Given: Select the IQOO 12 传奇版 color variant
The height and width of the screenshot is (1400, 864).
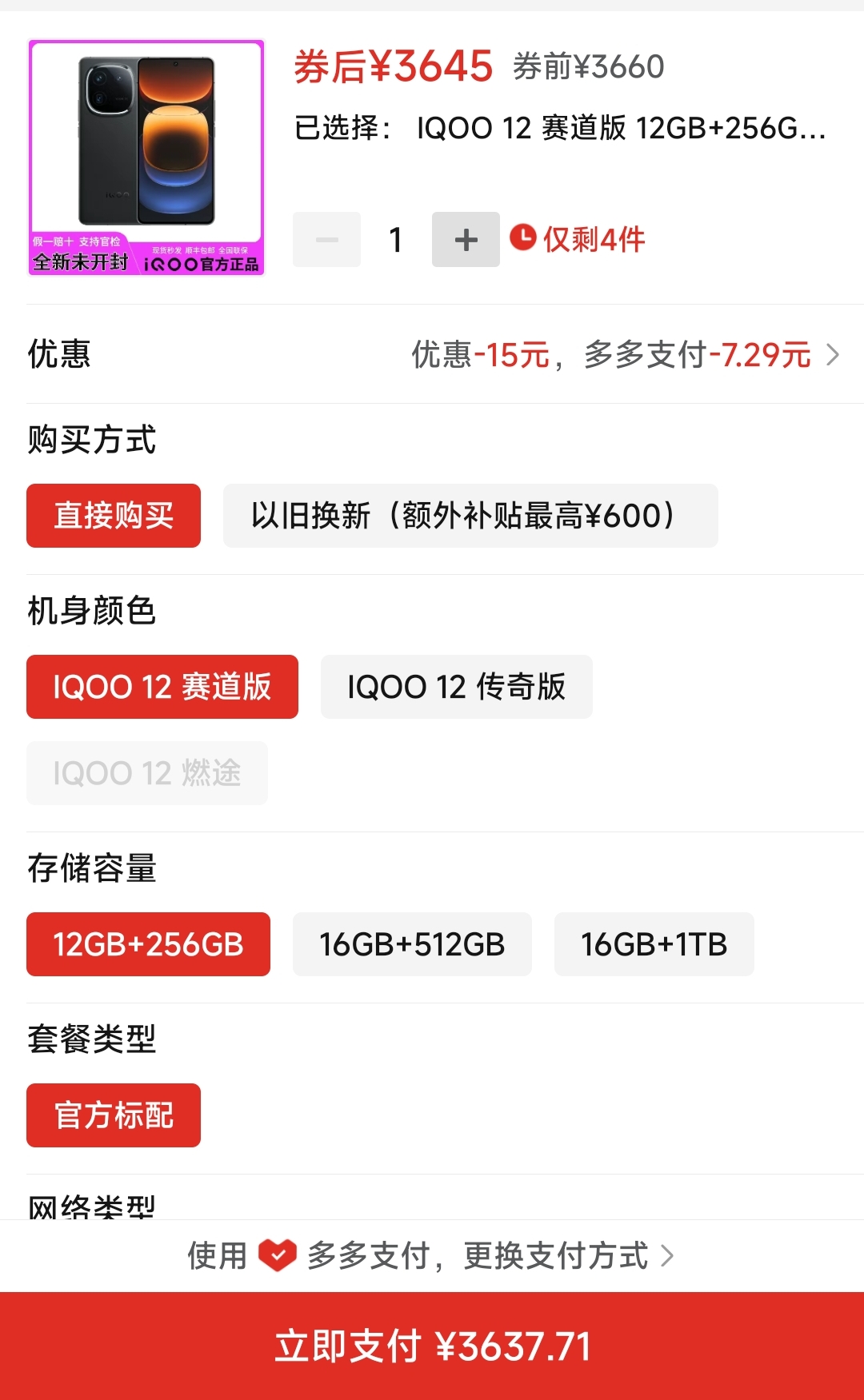Looking at the screenshot, I should (x=457, y=687).
